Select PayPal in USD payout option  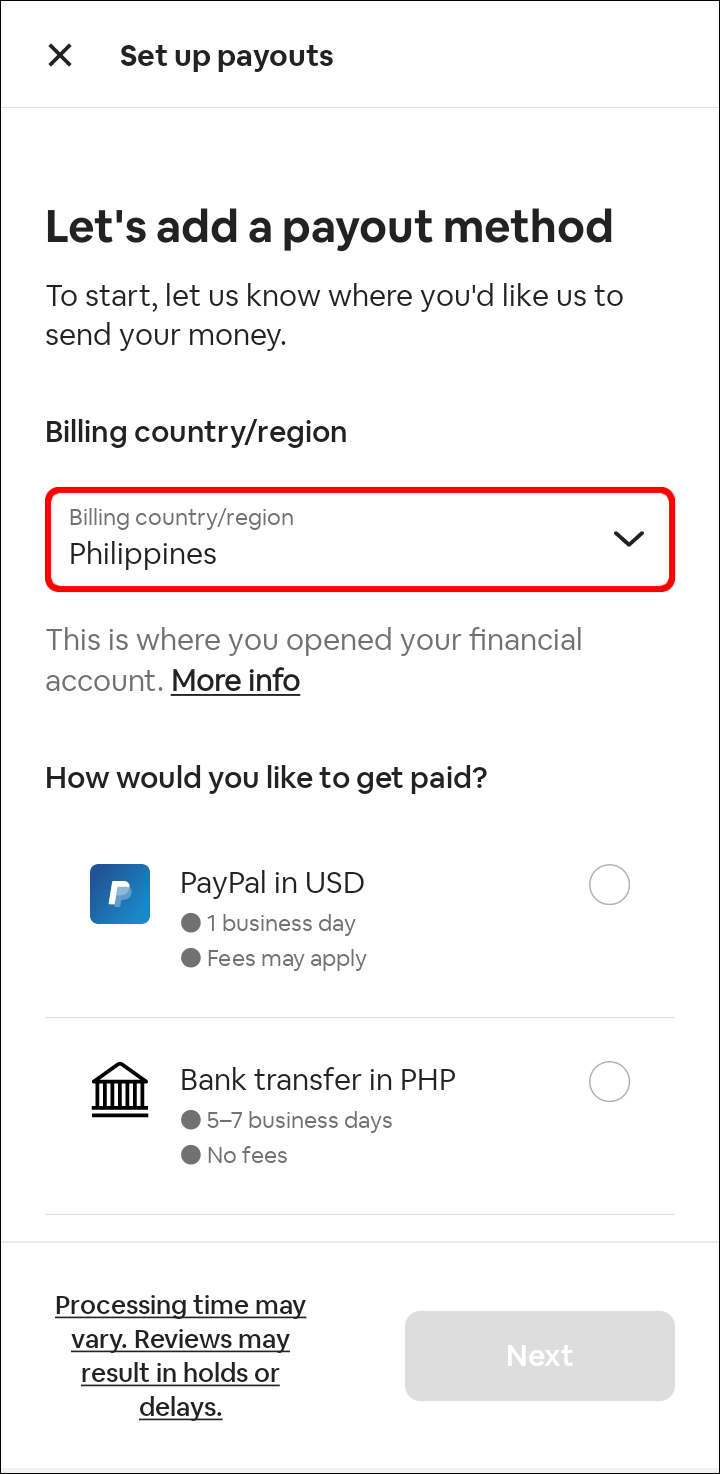609,885
